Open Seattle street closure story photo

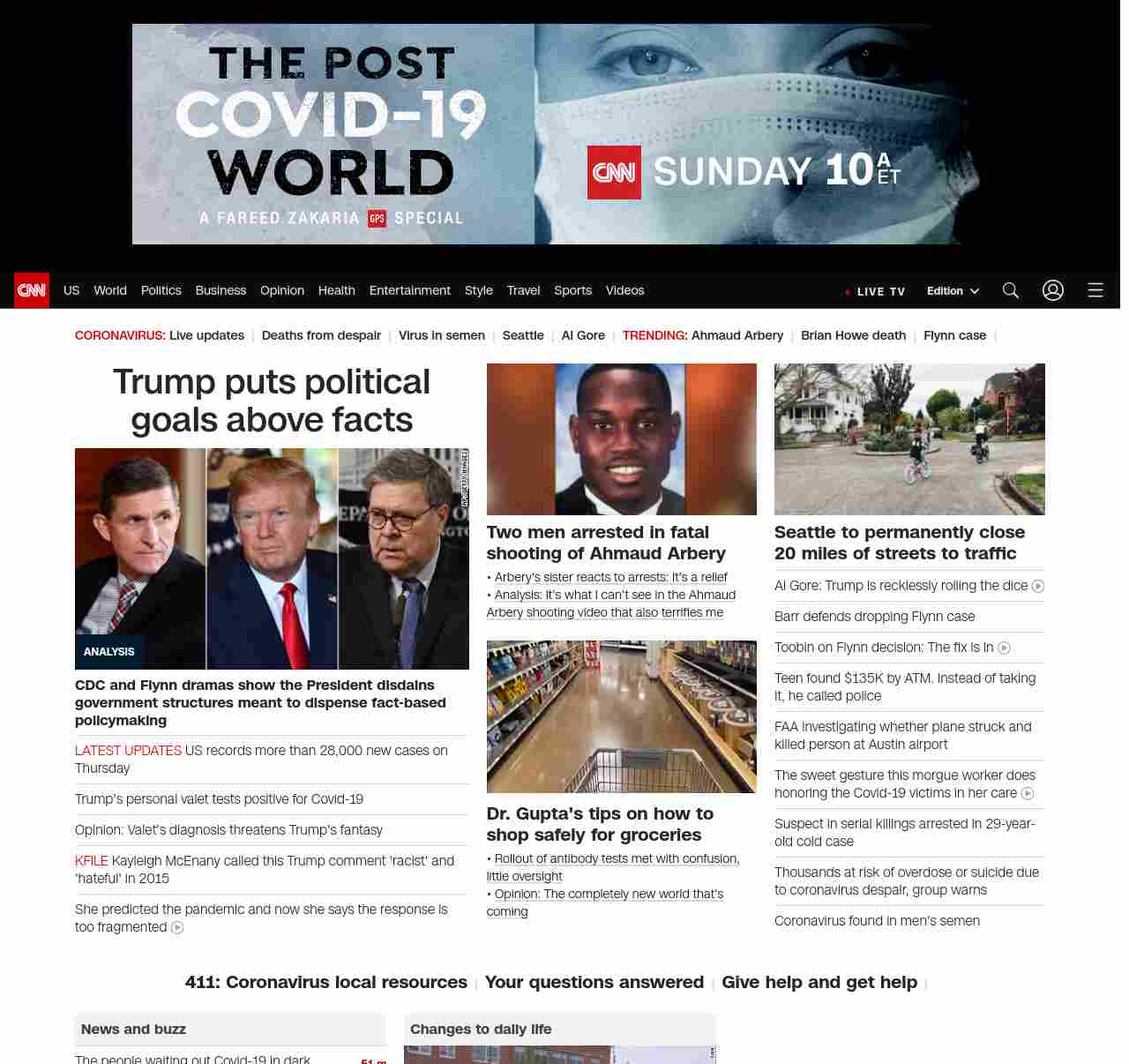909,439
